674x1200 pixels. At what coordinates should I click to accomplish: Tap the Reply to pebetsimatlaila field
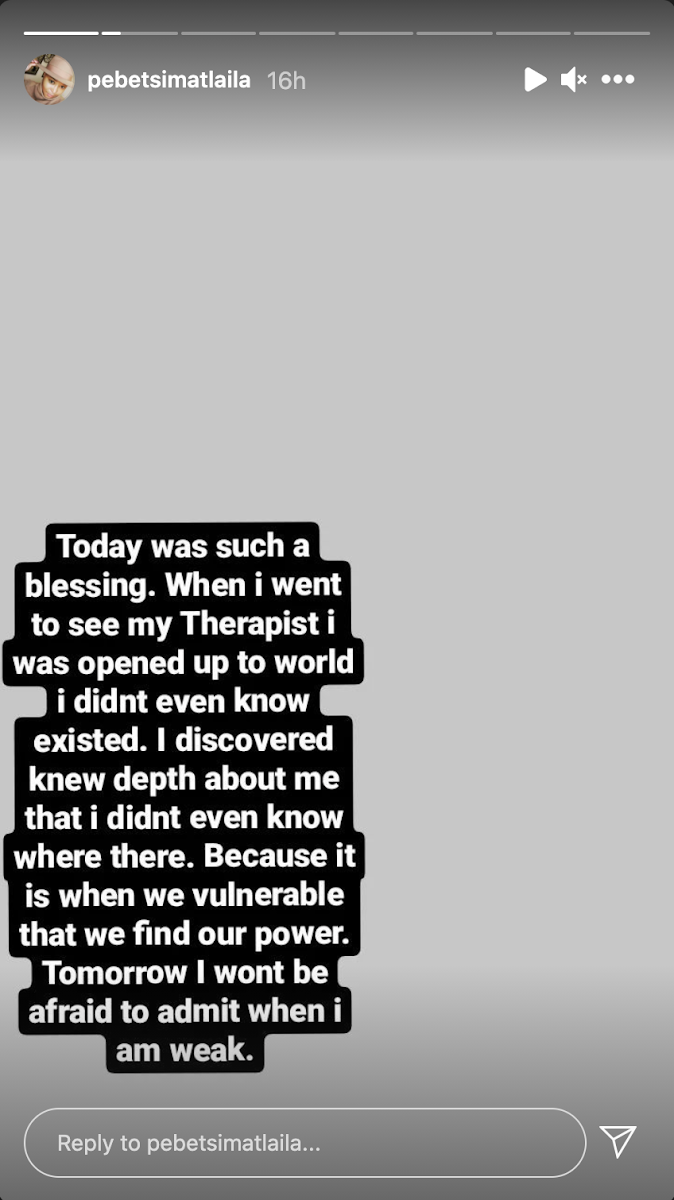pos(304,1142)
